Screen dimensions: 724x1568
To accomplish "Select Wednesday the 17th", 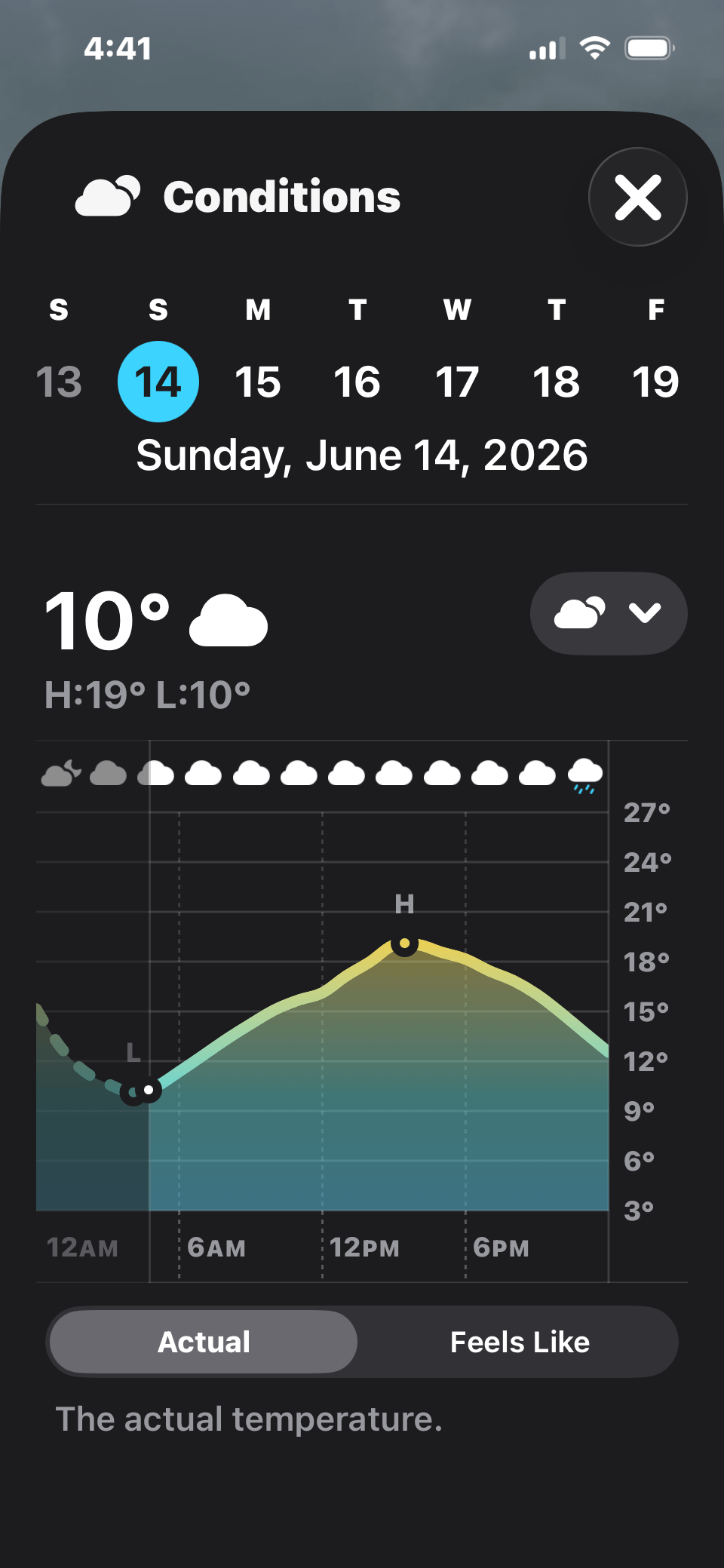I will (x=457, y=382).
